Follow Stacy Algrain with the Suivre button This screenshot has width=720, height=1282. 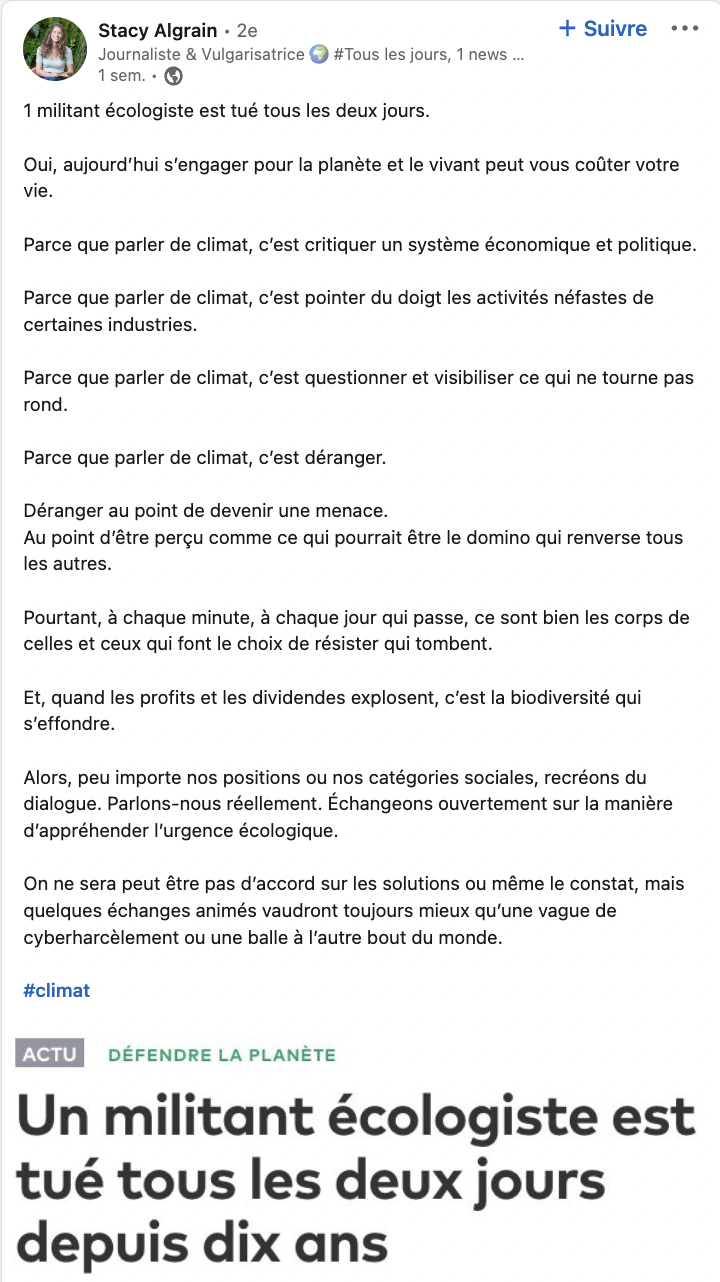point(602,28)
